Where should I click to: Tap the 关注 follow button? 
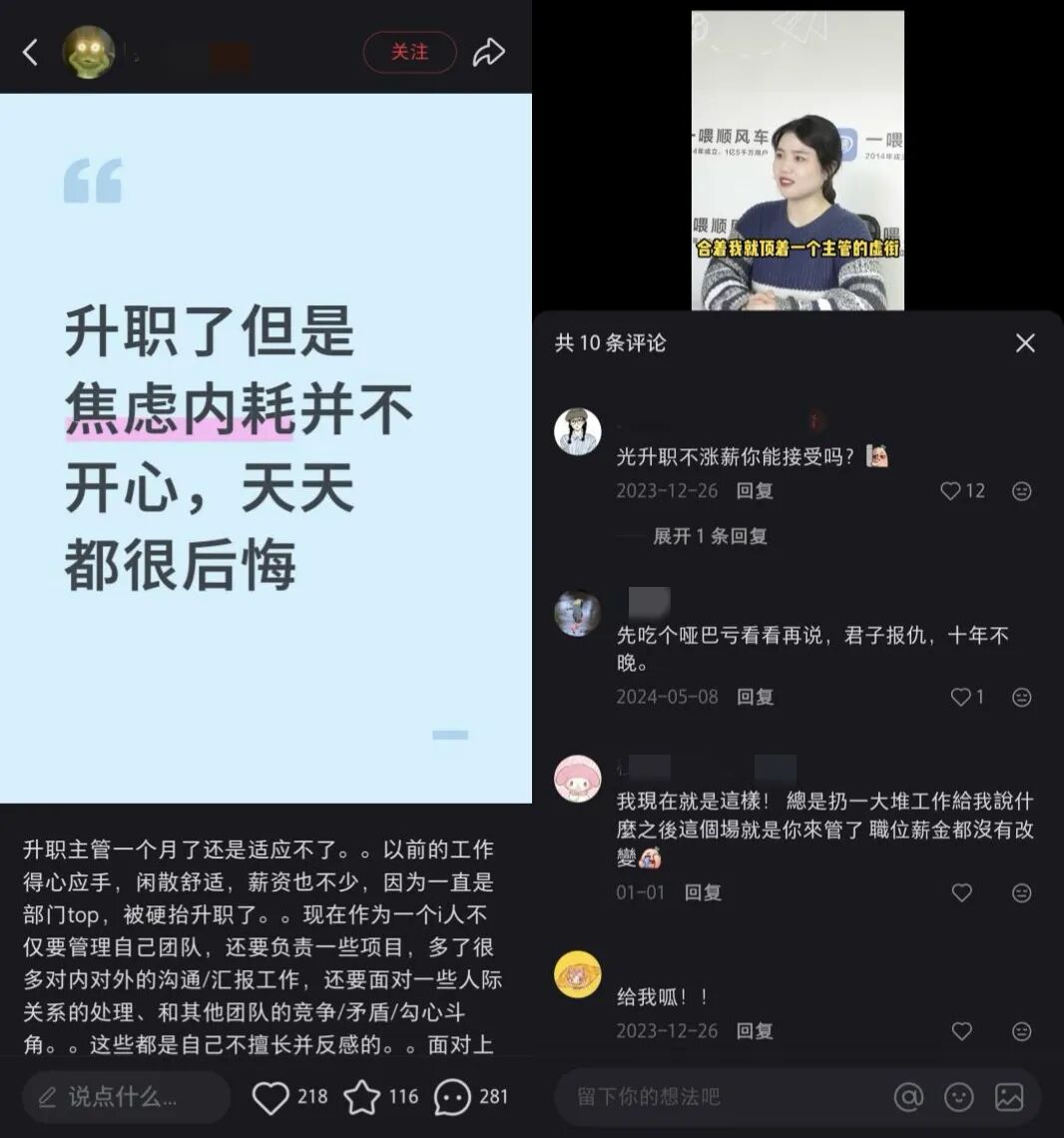pyautogui.click(x=409, y=53)
